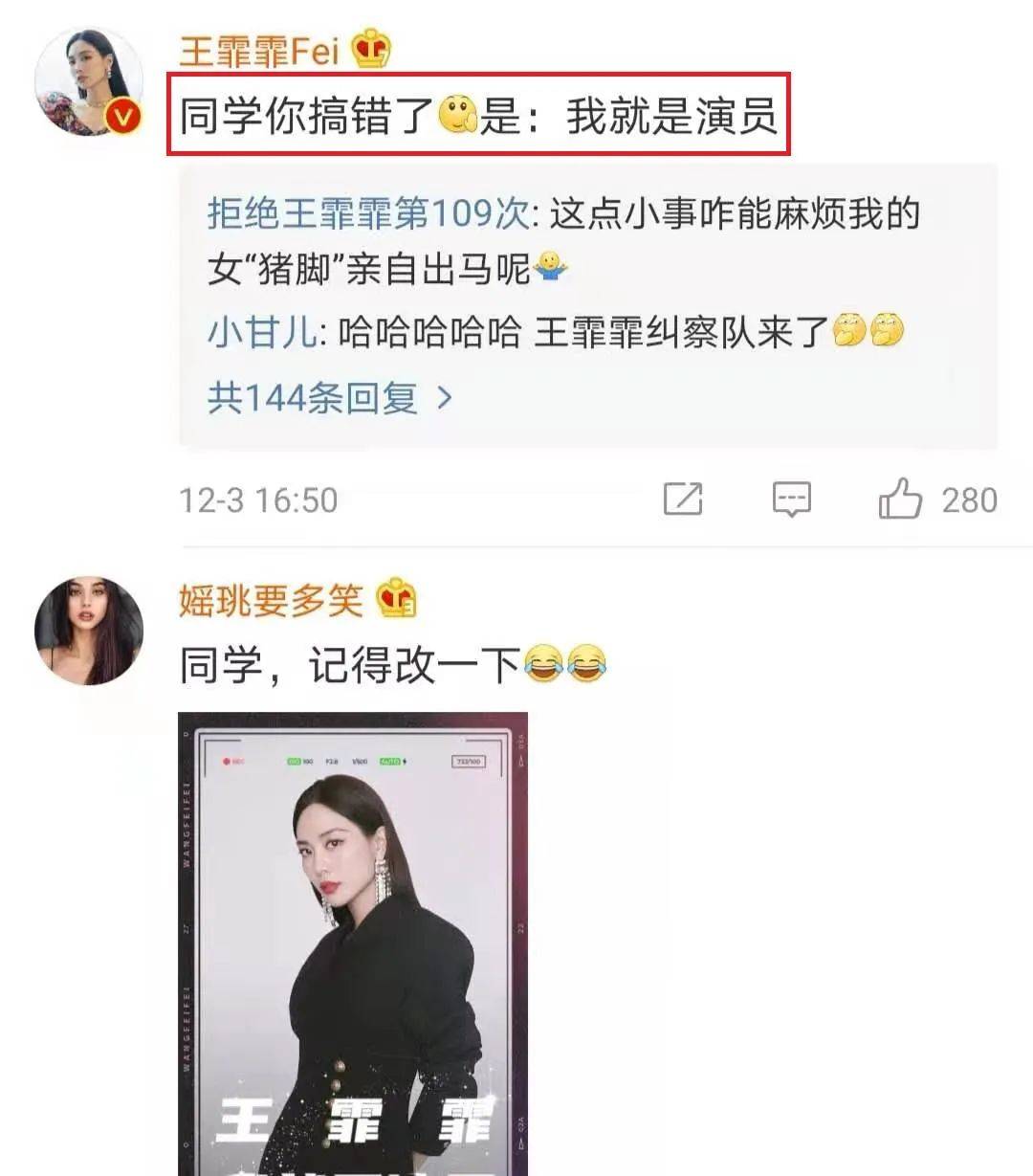Open 王霏霏Fei's profile avatar
This screenshot has height=1176, width=1033.
coord(88,82)
